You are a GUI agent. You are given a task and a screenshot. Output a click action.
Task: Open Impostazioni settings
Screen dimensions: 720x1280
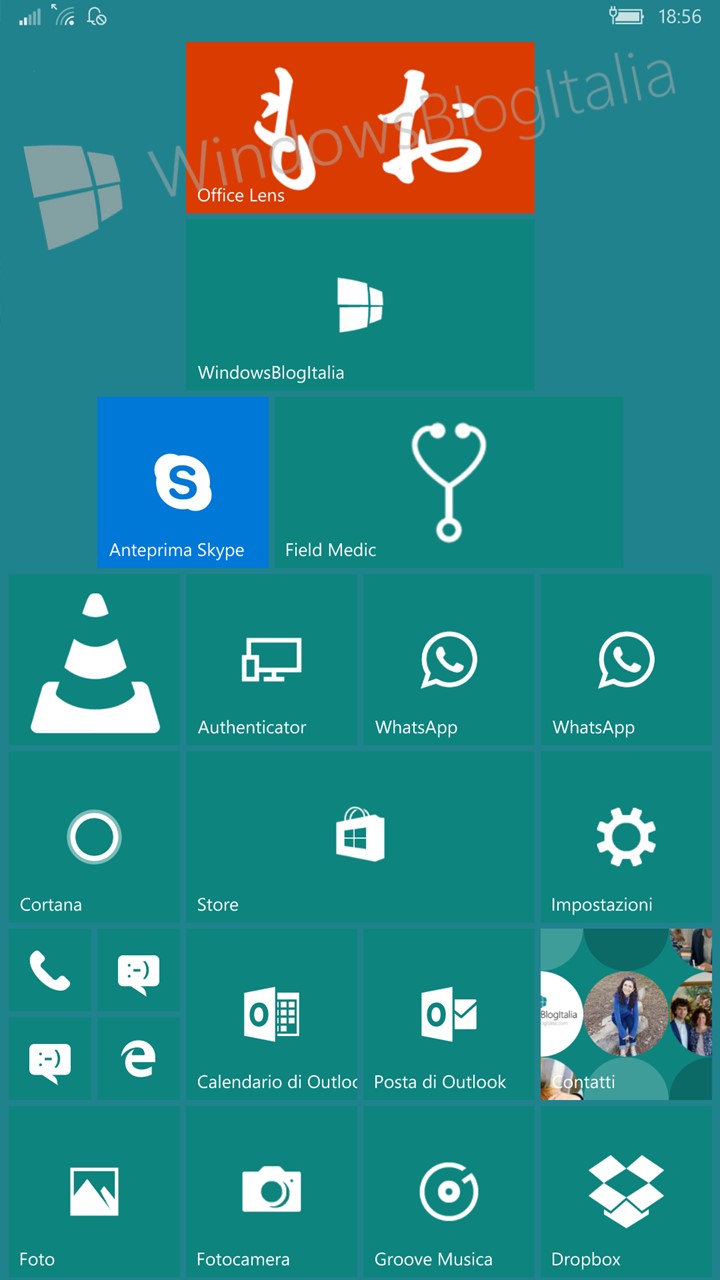tap(626, 837)
